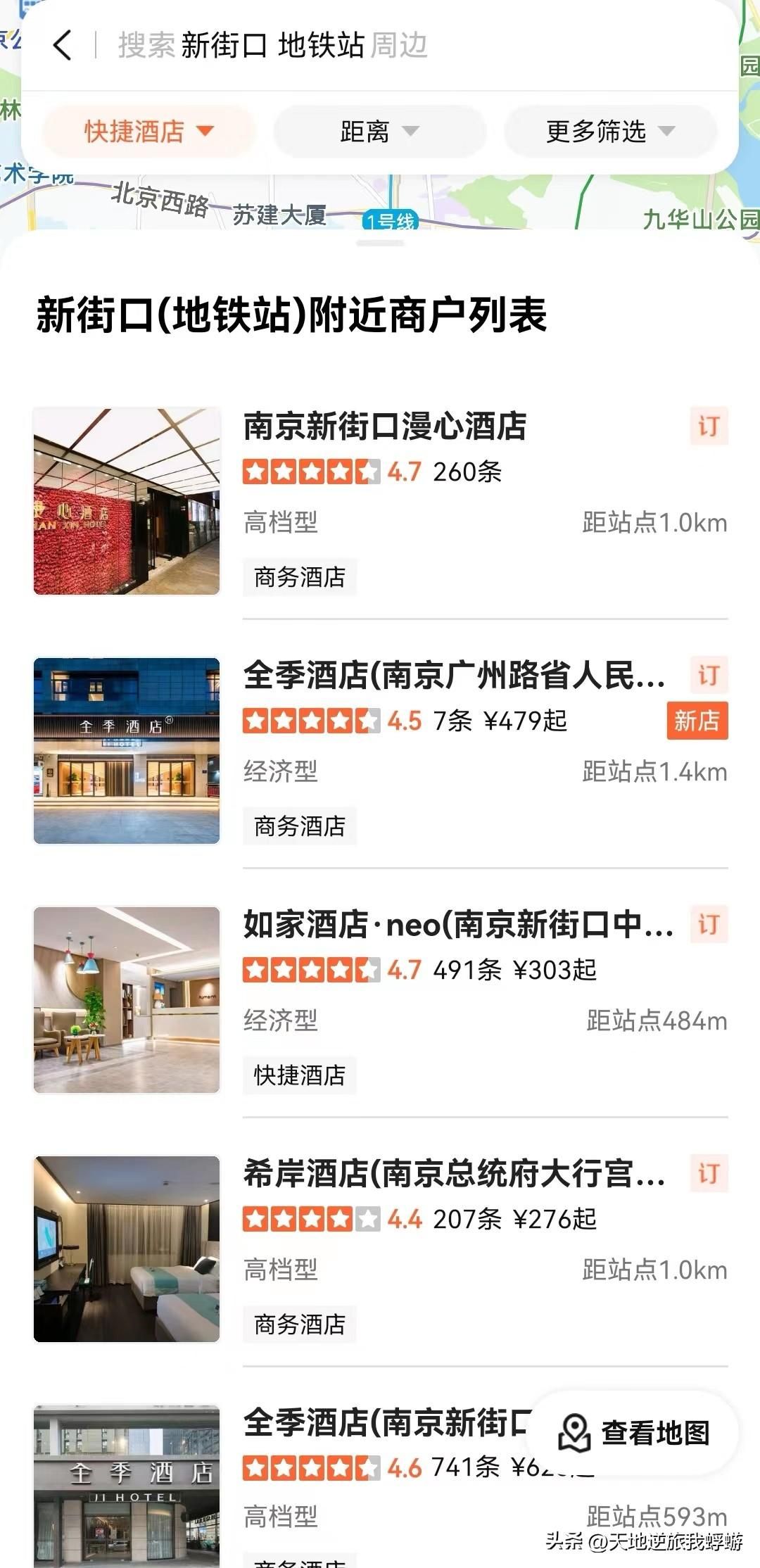
Task: Open 全季酒店(南京广州路省人民...) listing
Action: coord(454,676)
